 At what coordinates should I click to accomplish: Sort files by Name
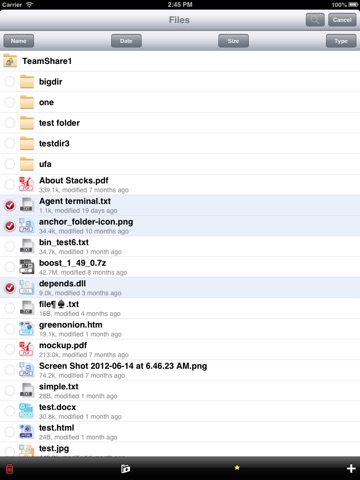click(19, 41)
